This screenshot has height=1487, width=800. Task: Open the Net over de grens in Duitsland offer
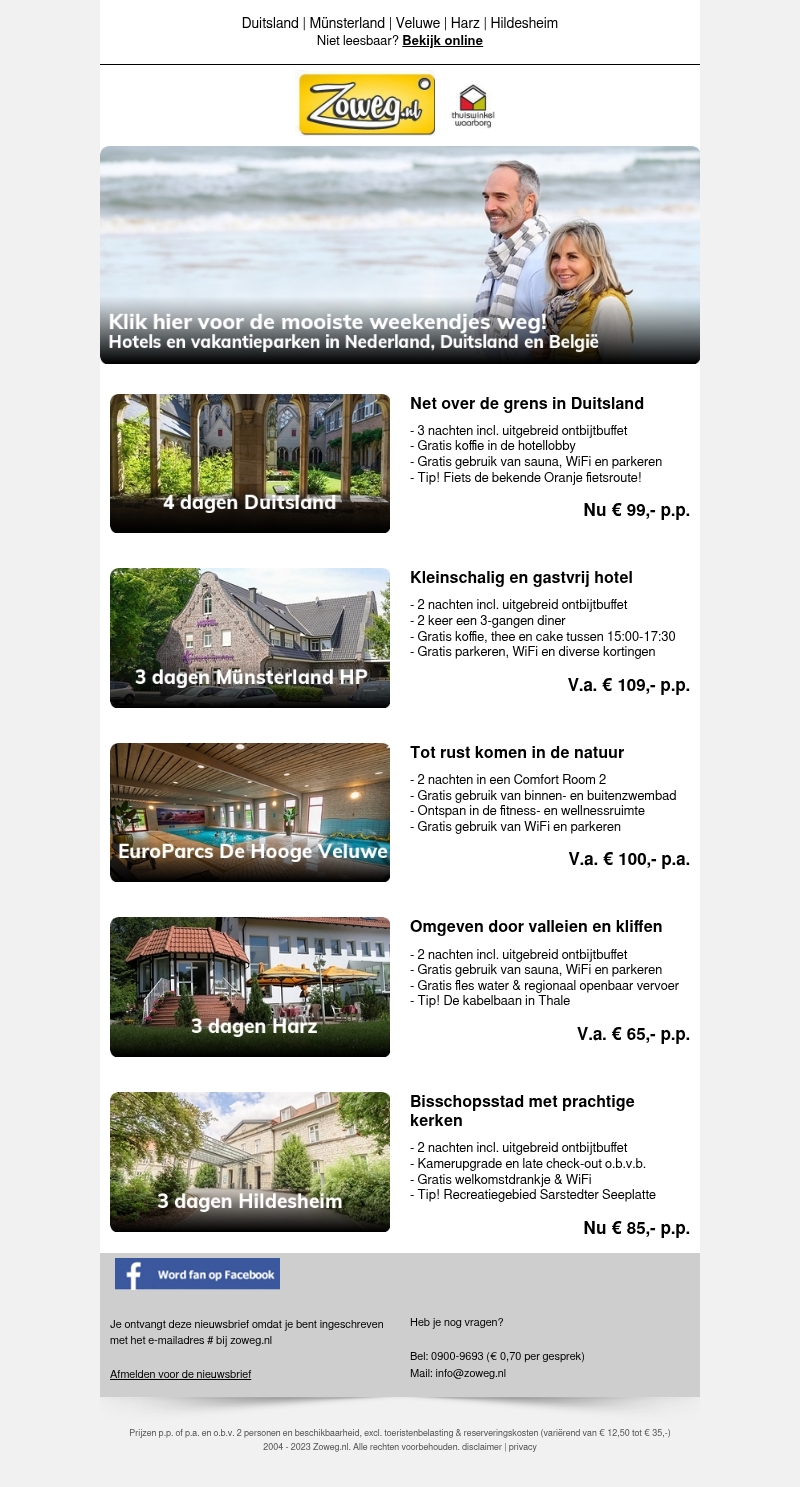(527, 404)
